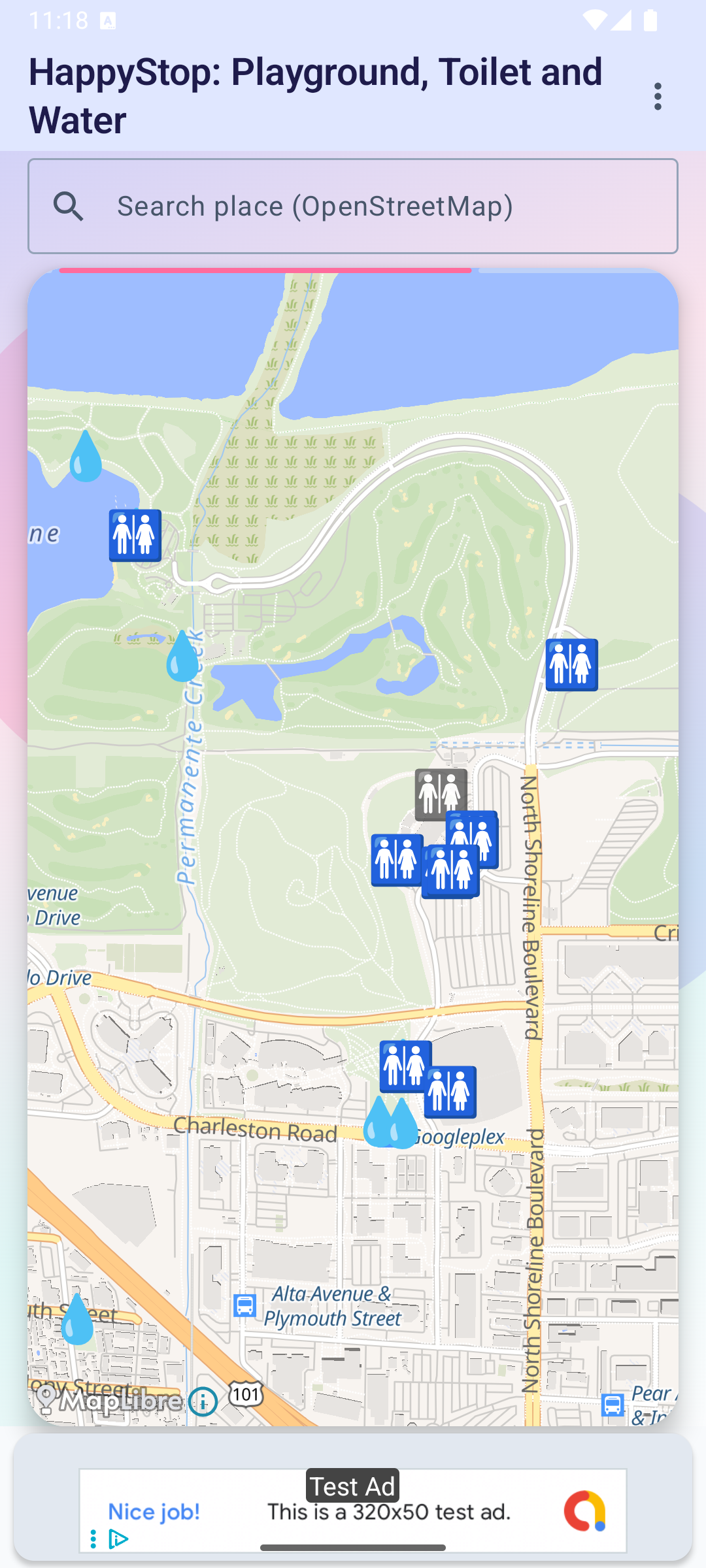Open the ad options three-dot menu
706x1568 pixels.
(93, 1538)
